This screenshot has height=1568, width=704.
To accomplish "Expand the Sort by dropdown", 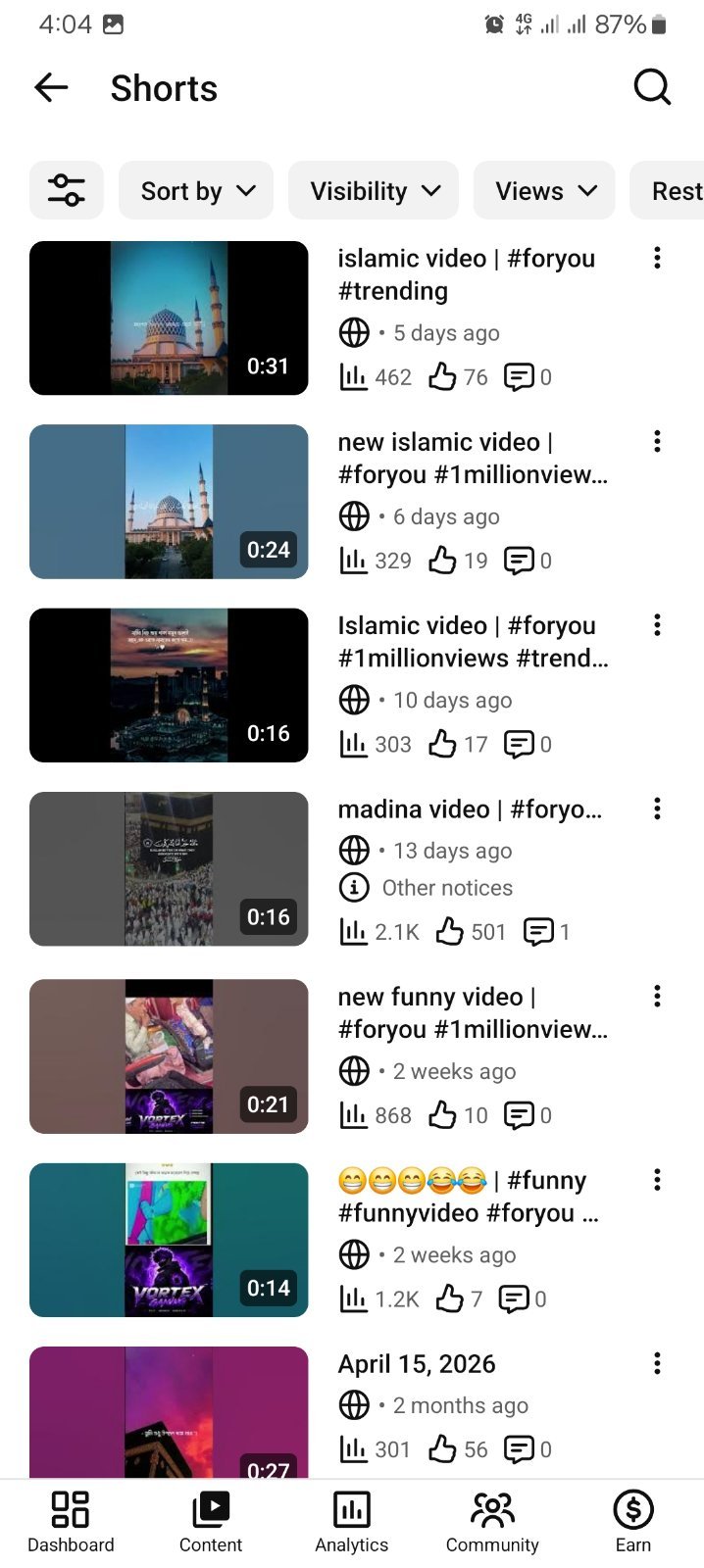I will (196, 190).
